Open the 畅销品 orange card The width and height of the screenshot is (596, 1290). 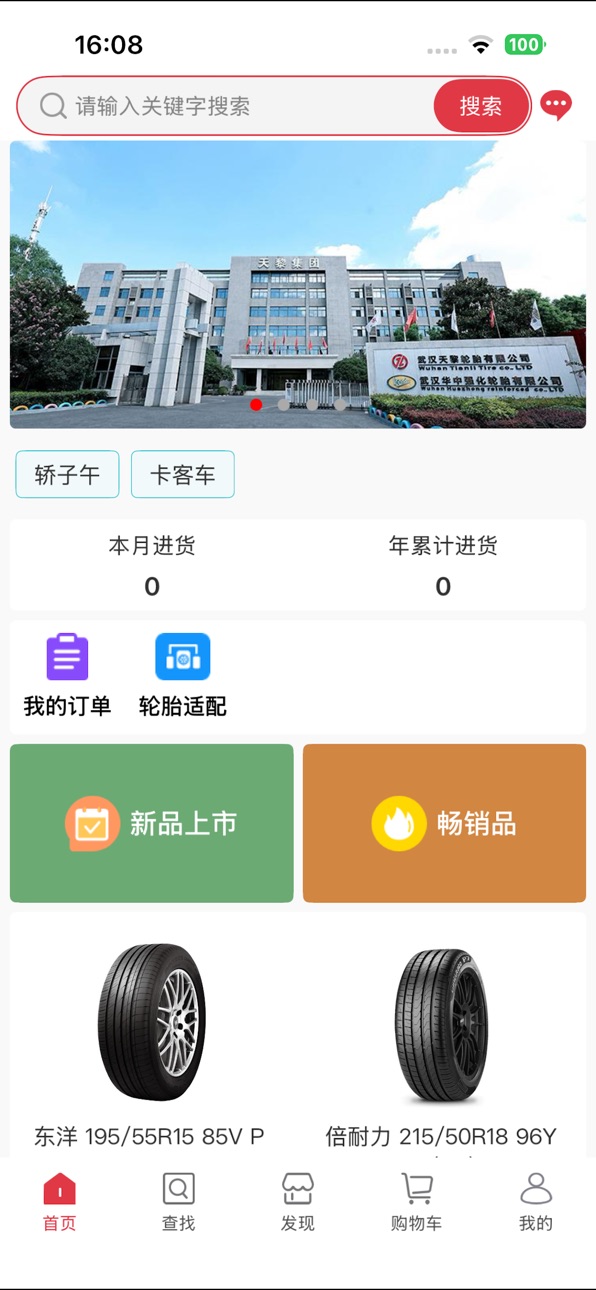point(444,823)
